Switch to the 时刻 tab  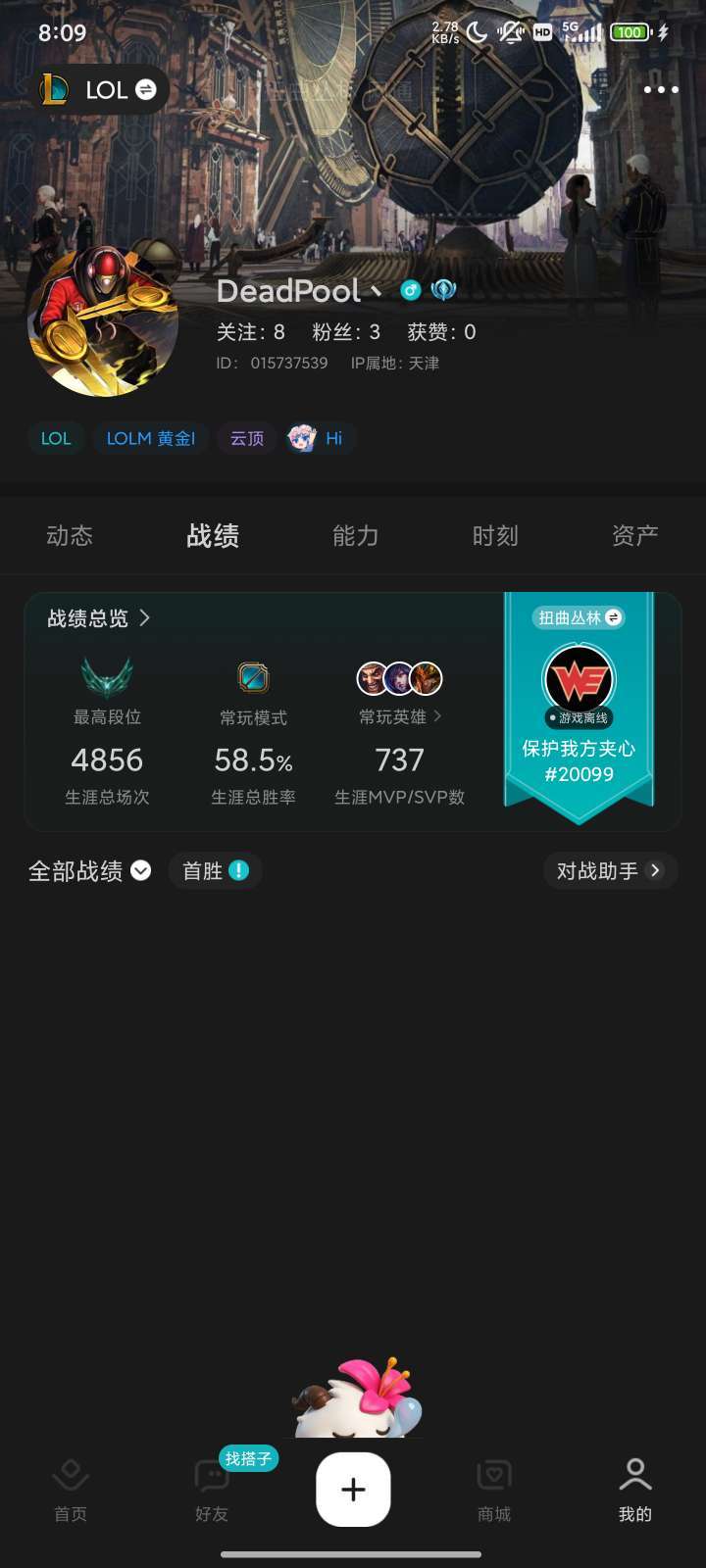tap(495, 535)
